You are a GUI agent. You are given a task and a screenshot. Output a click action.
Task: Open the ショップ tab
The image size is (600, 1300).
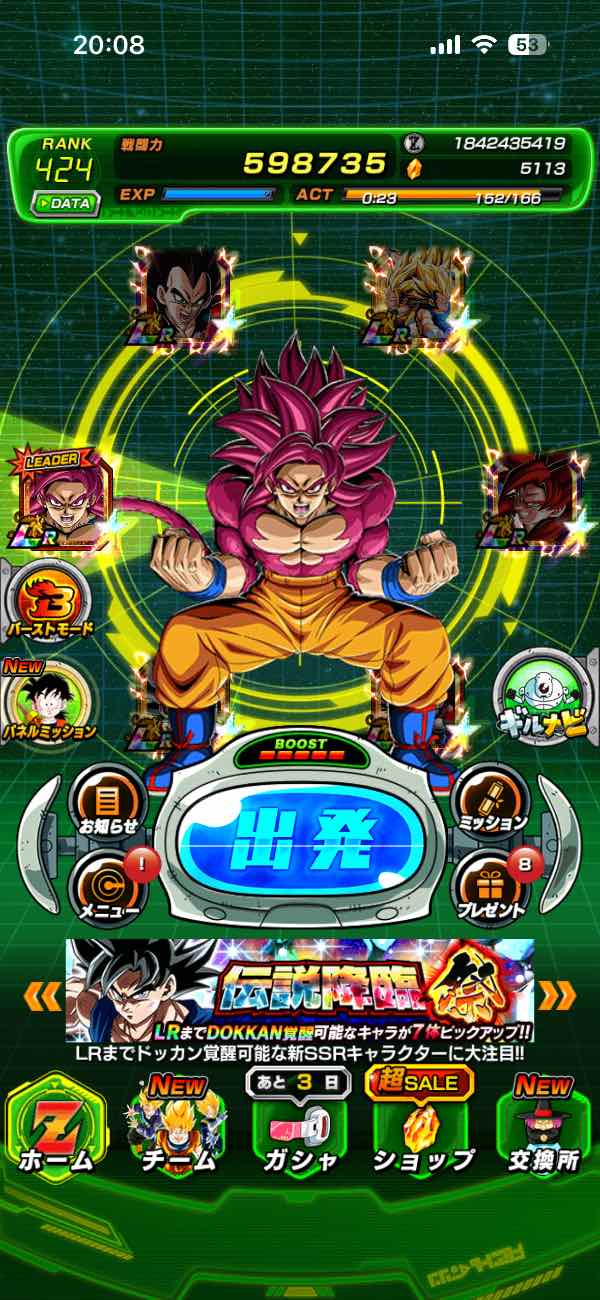point(424,1126)
